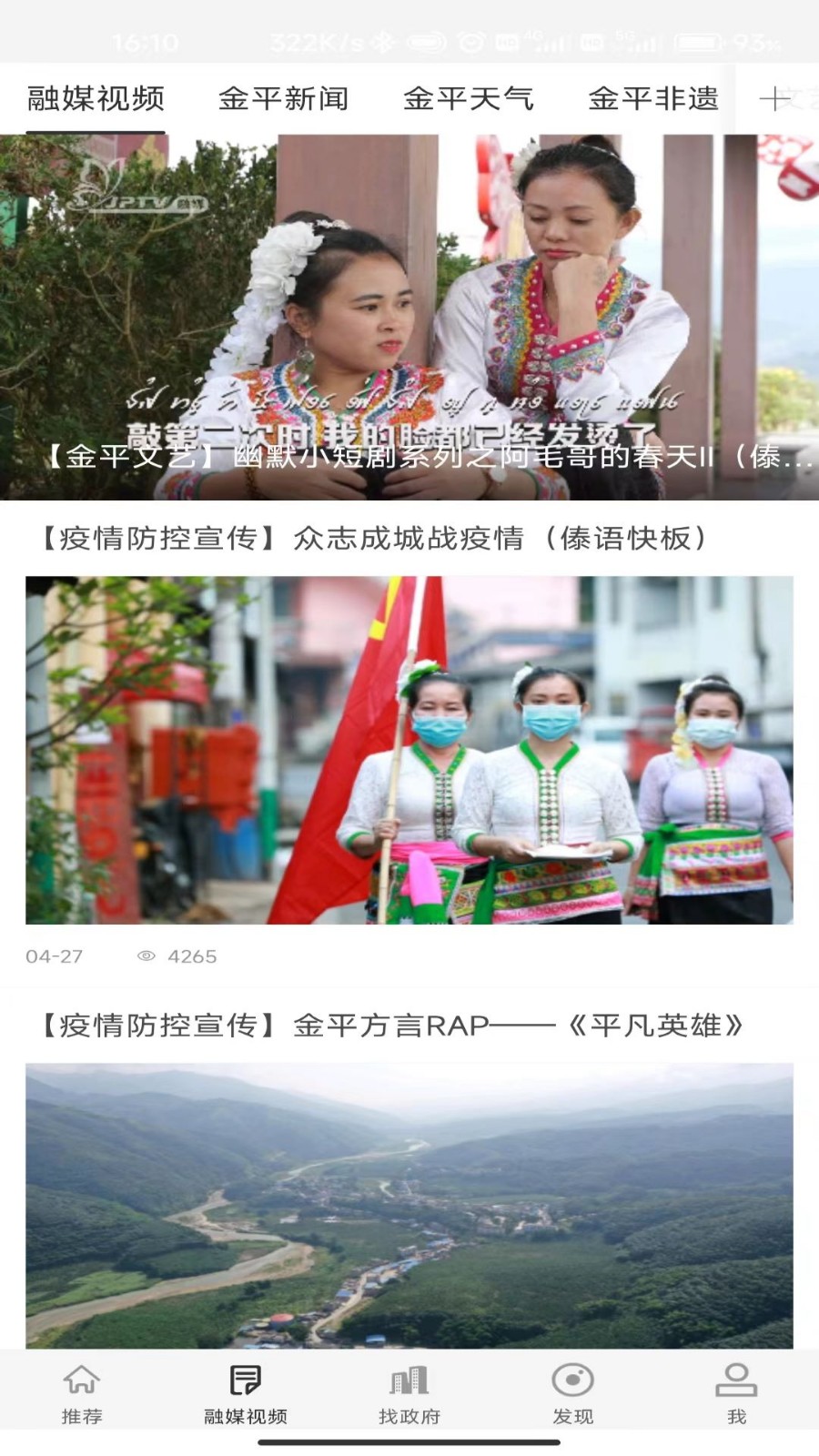Go to the 推荐 home tab
Screen dimensions: 819x1456
[x=82, y=1393]
